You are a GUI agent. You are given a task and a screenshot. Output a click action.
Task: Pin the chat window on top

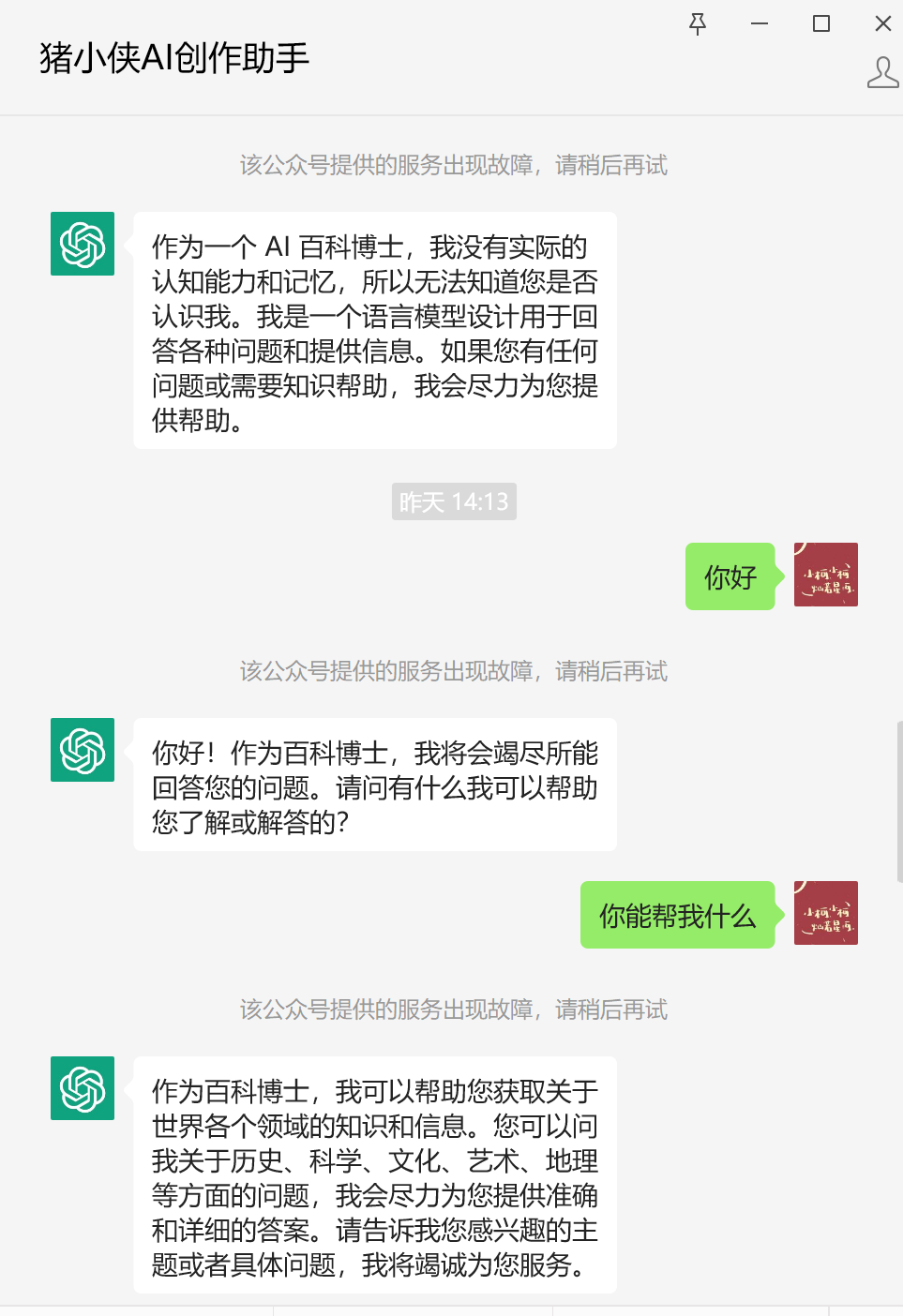point(698,23)
